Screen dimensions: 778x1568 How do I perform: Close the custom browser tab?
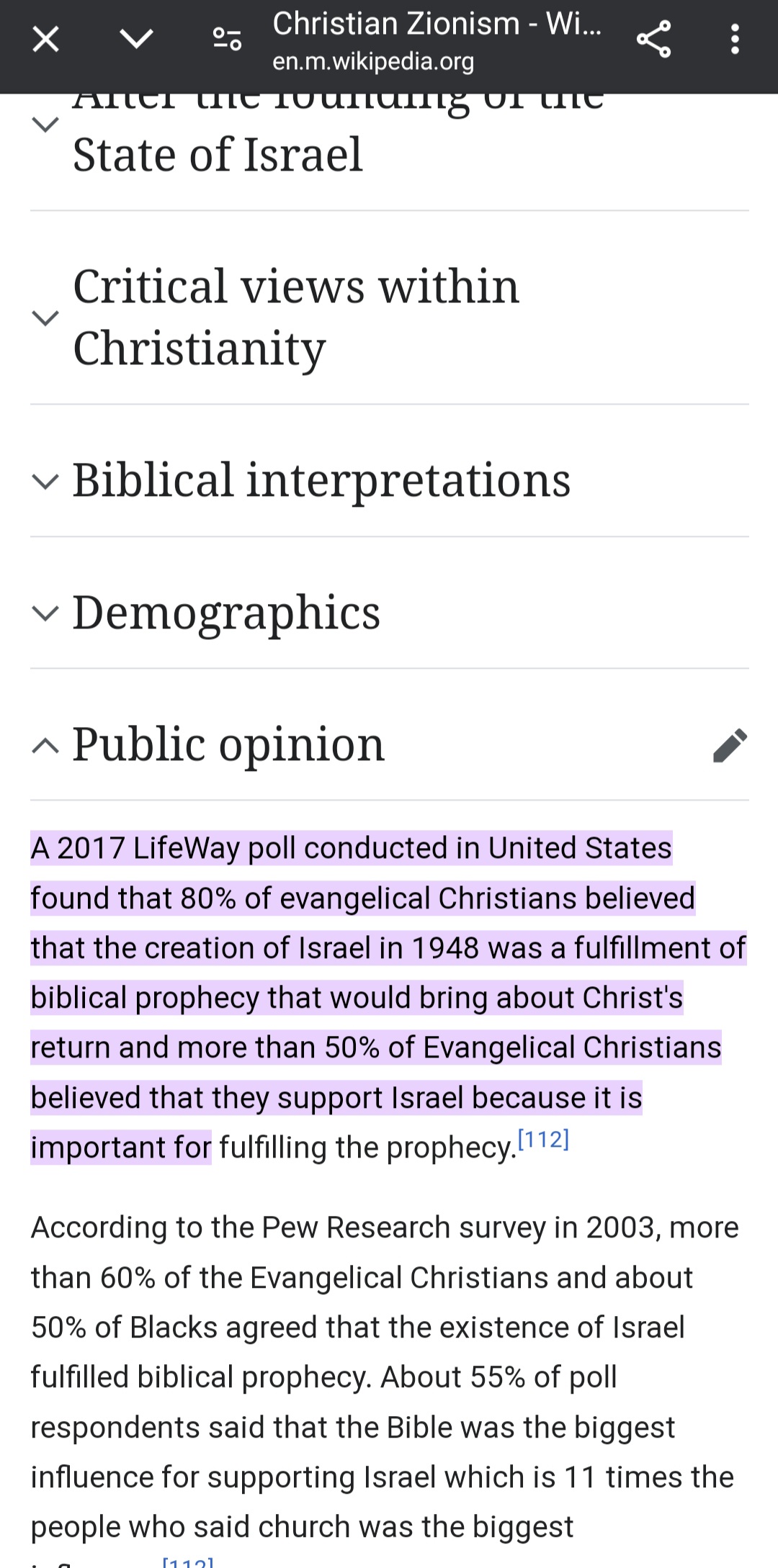click(x=45, y=40)
